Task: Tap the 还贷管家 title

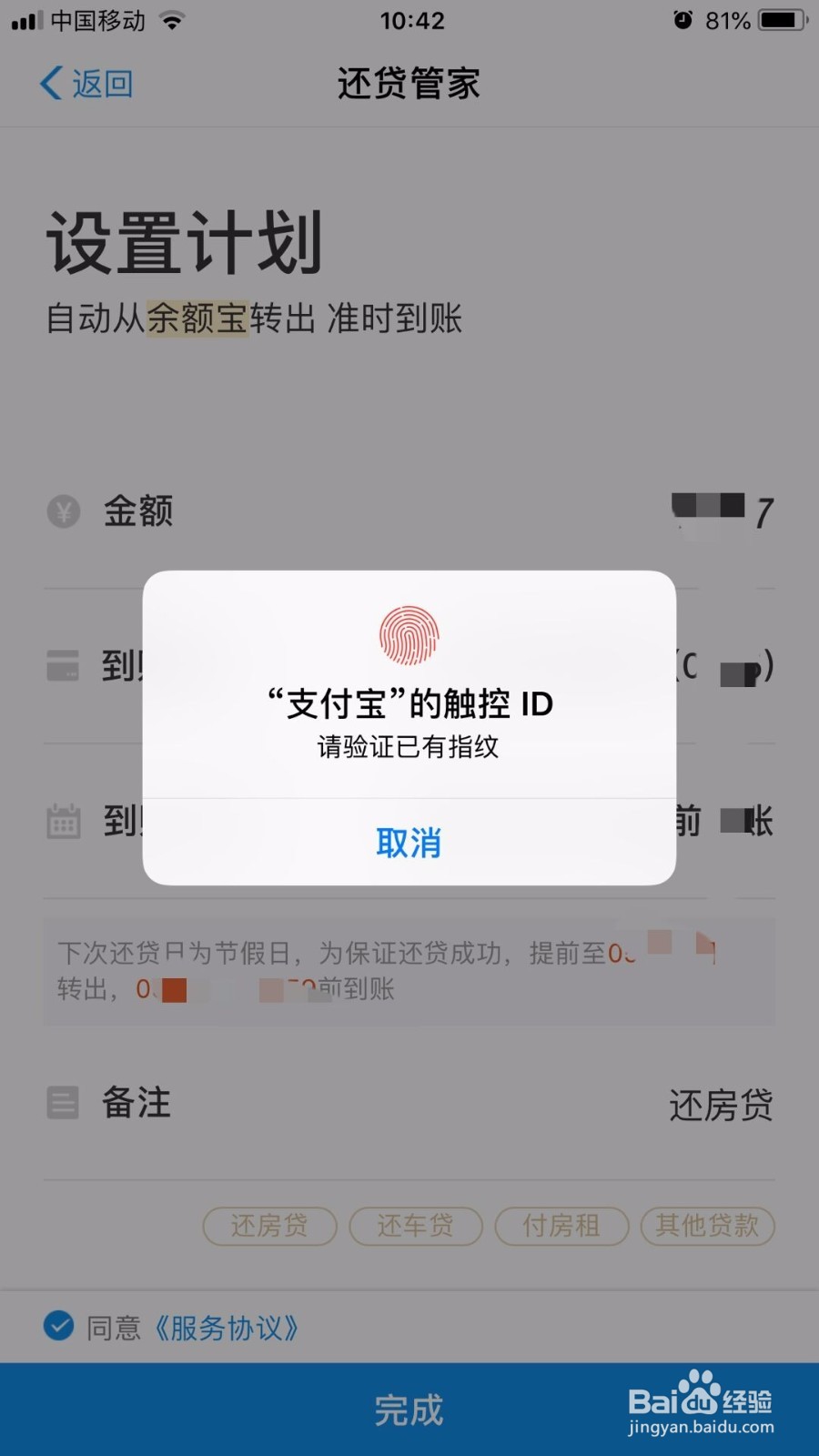Action: click(407, 83)
